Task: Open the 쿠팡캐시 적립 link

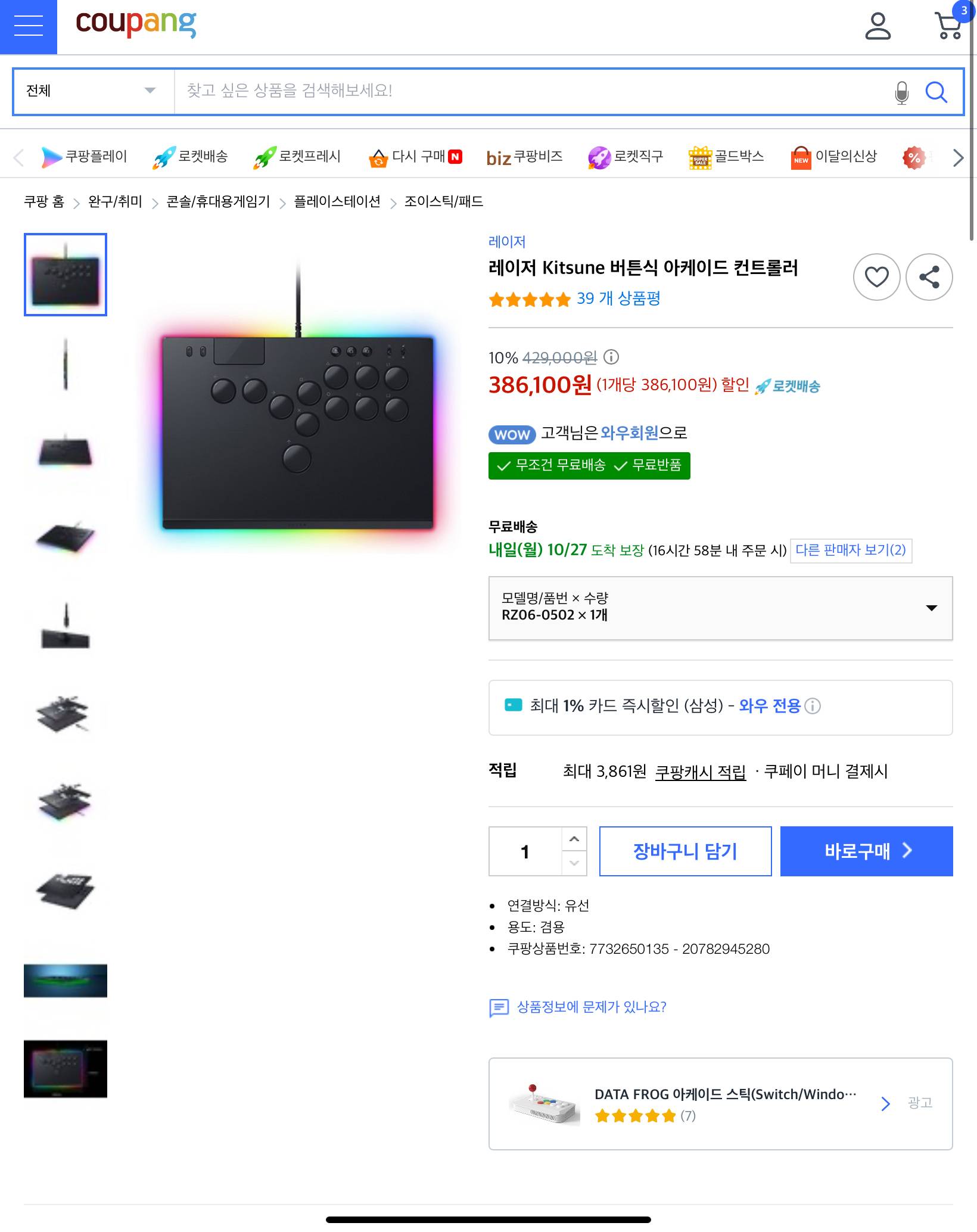Action: [700, 772]
